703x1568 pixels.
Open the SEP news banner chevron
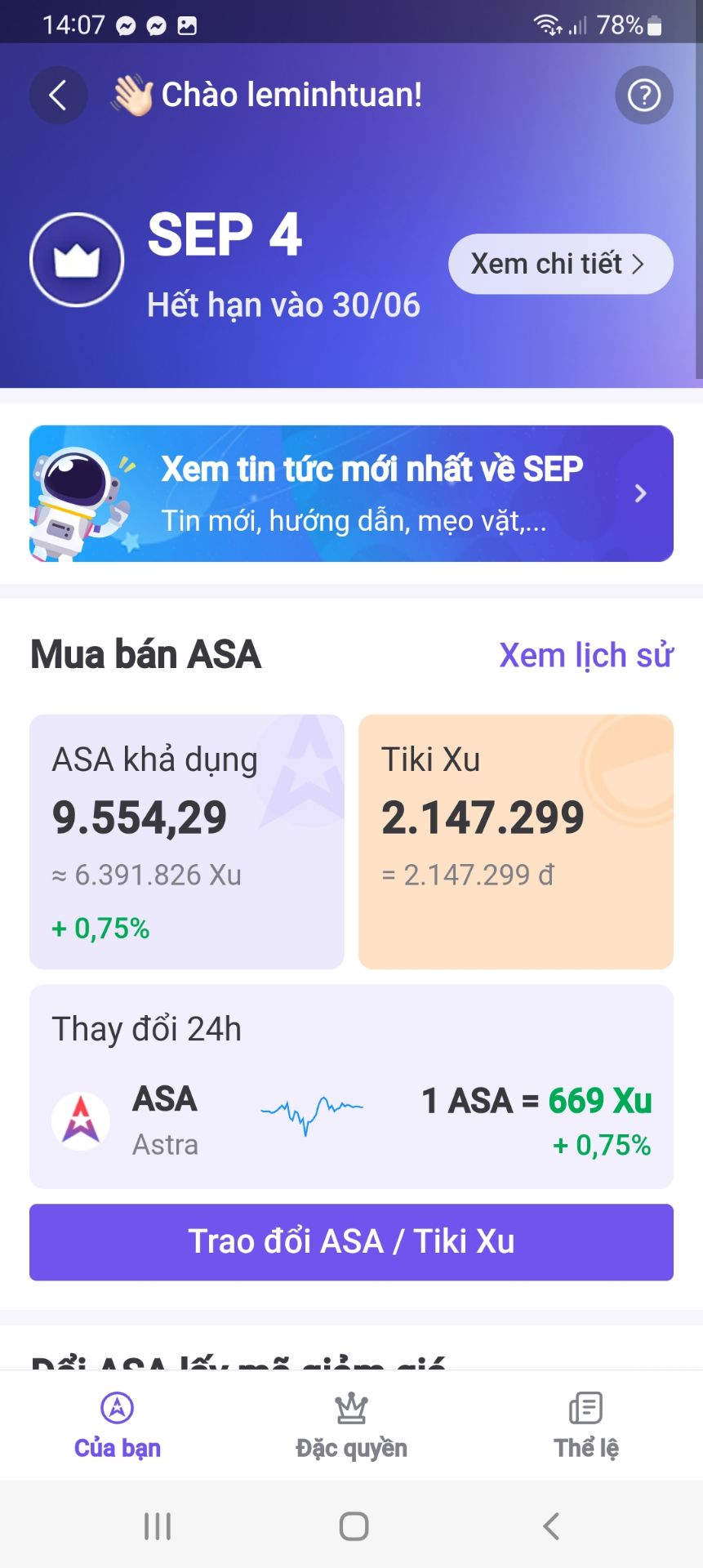coord(641,493)
